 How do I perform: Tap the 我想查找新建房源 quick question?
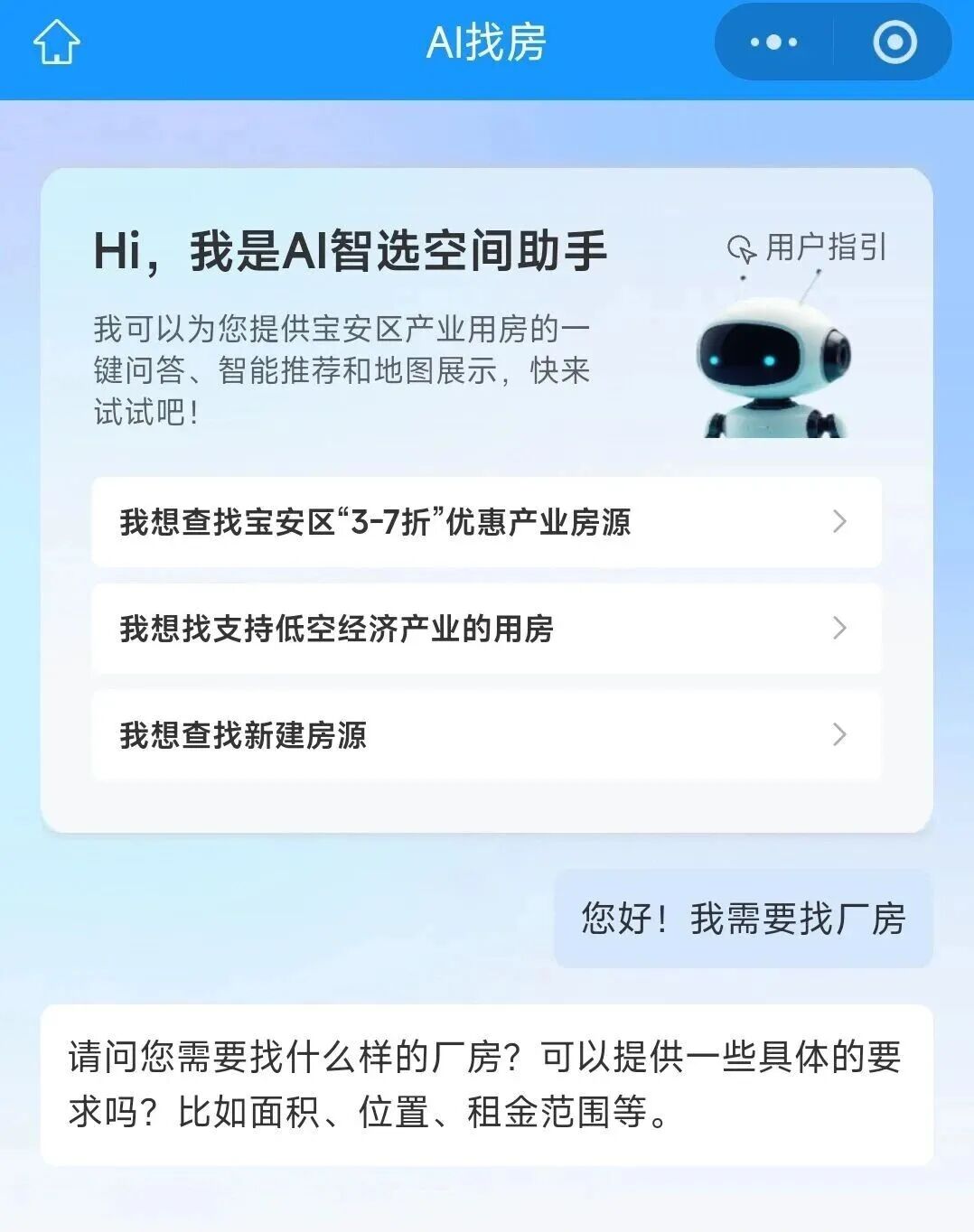point(486,735)
